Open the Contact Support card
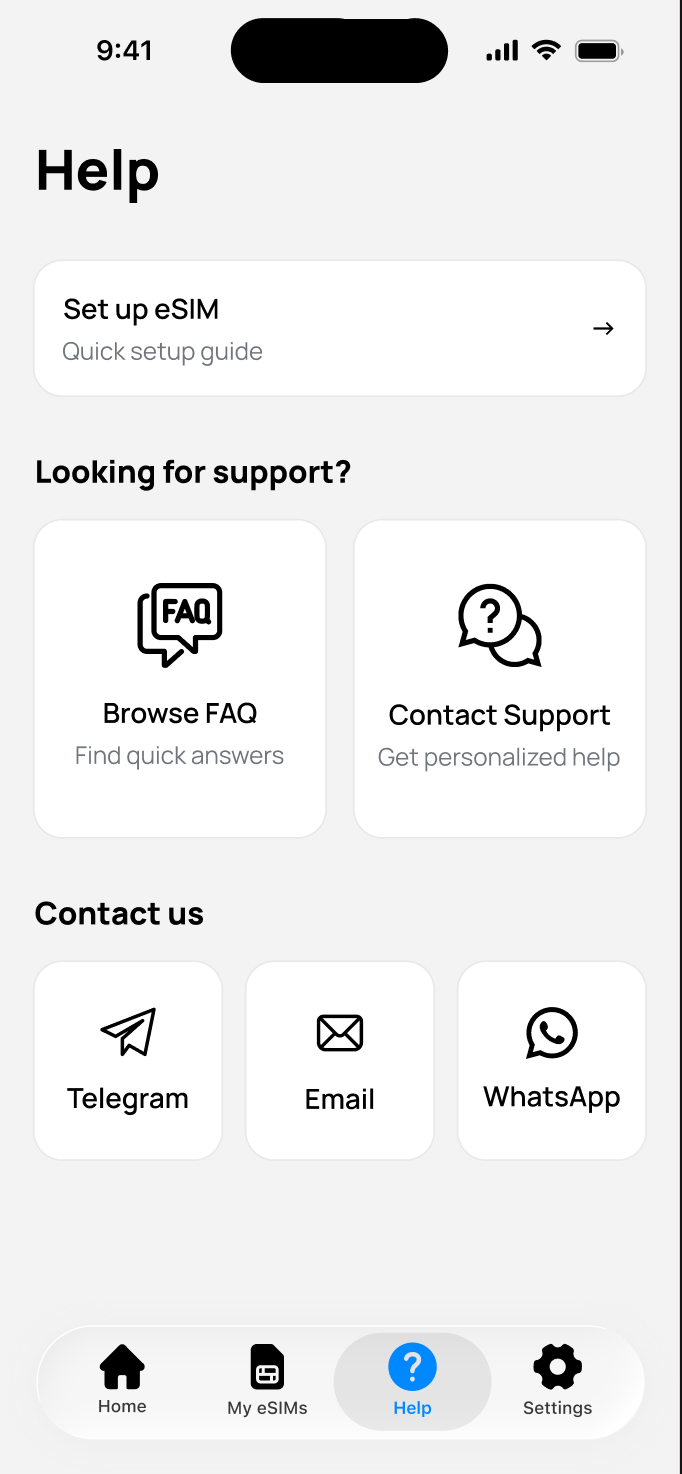The height and width of the screenshot is (1474, 682). [x=500, y=678]
